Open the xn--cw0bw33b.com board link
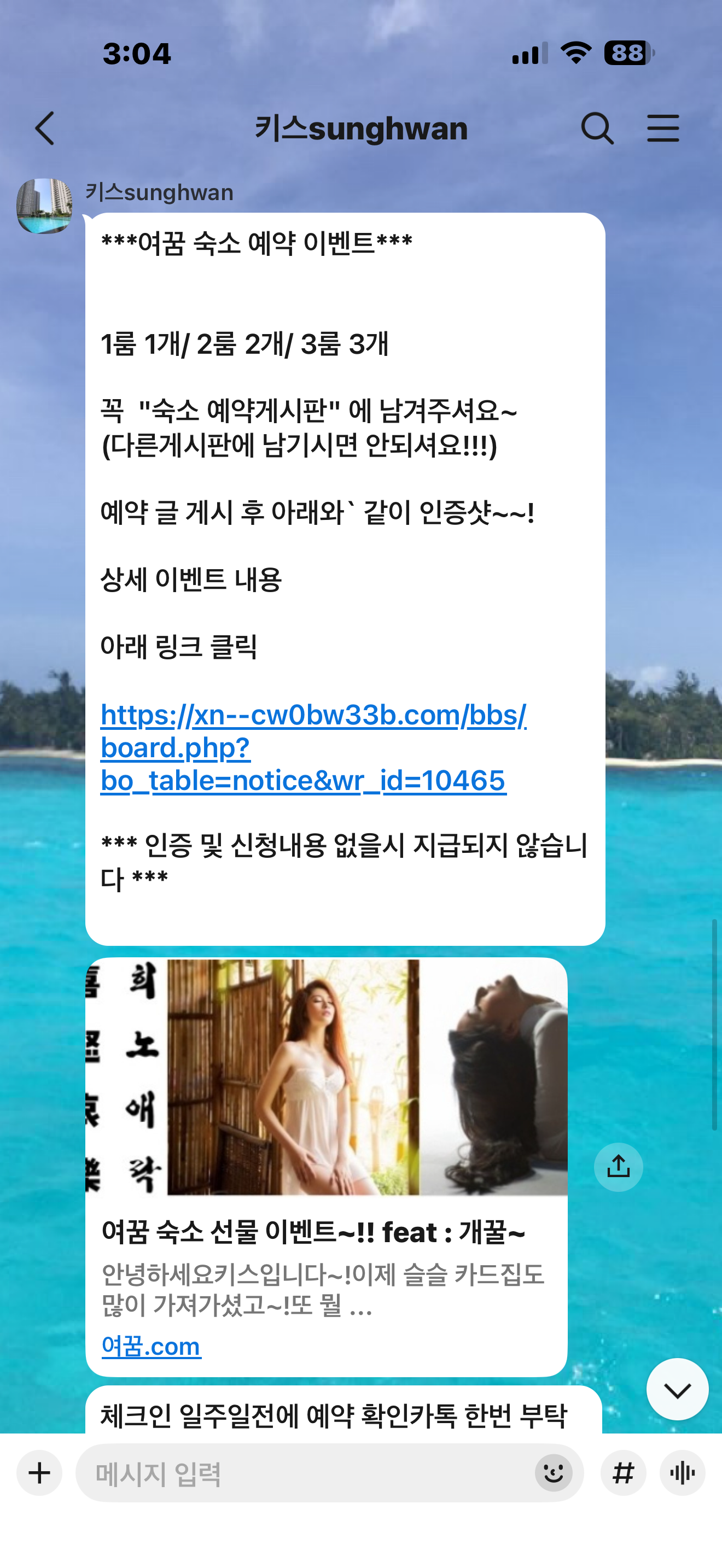The image size is (722, 1568). click(302, 747)
